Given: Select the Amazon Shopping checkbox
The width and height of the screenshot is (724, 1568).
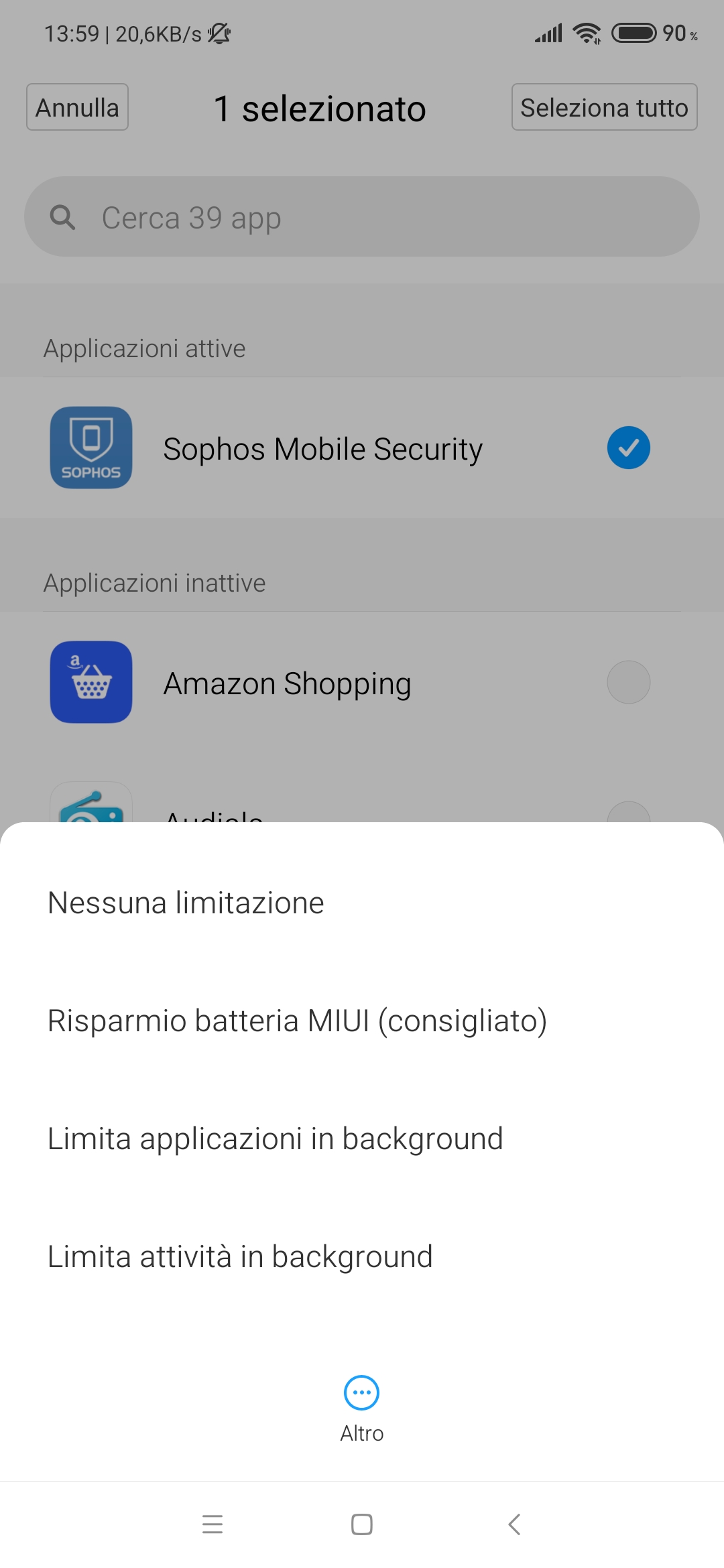Looking at the screenshot, I should click(628, 682).
